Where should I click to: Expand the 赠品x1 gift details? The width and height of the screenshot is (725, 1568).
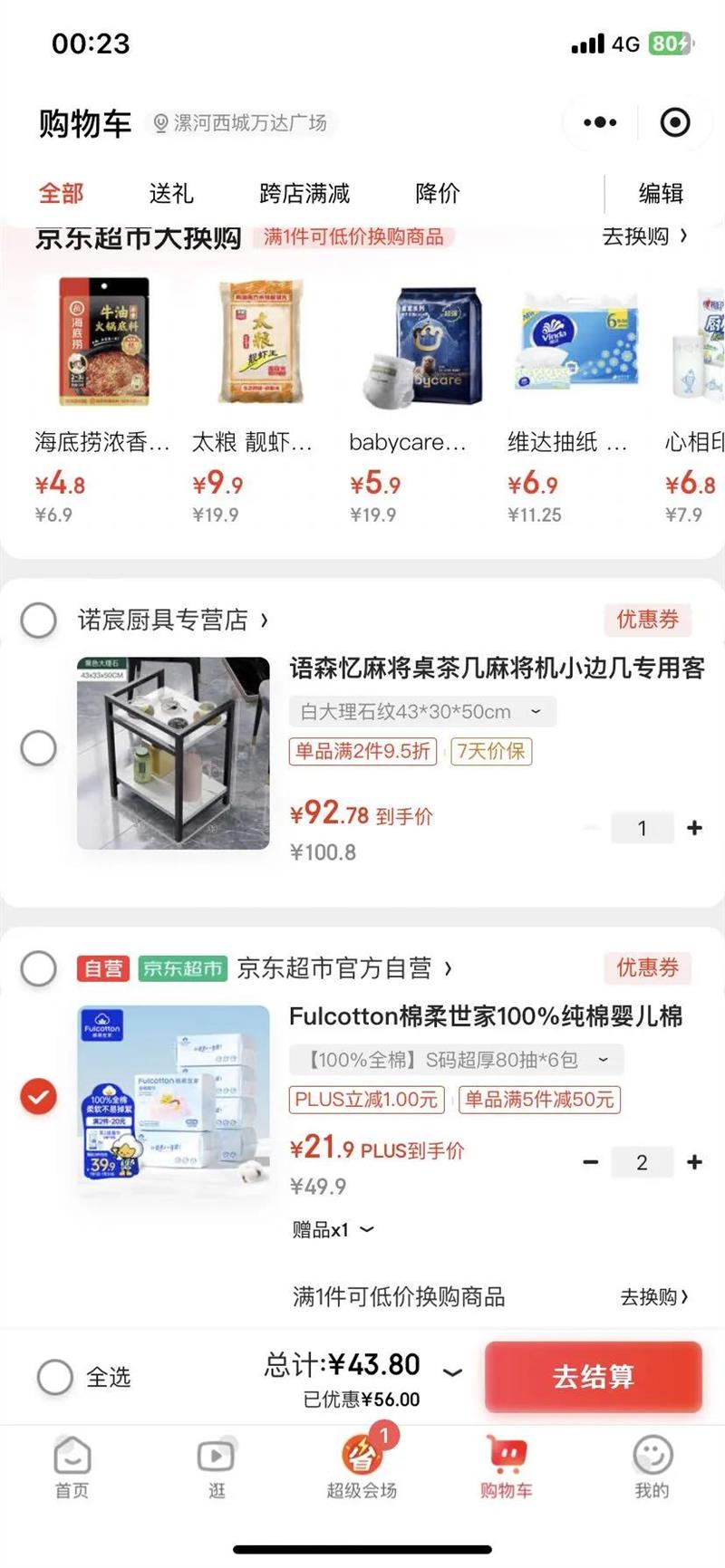[x=333, y=1230]
